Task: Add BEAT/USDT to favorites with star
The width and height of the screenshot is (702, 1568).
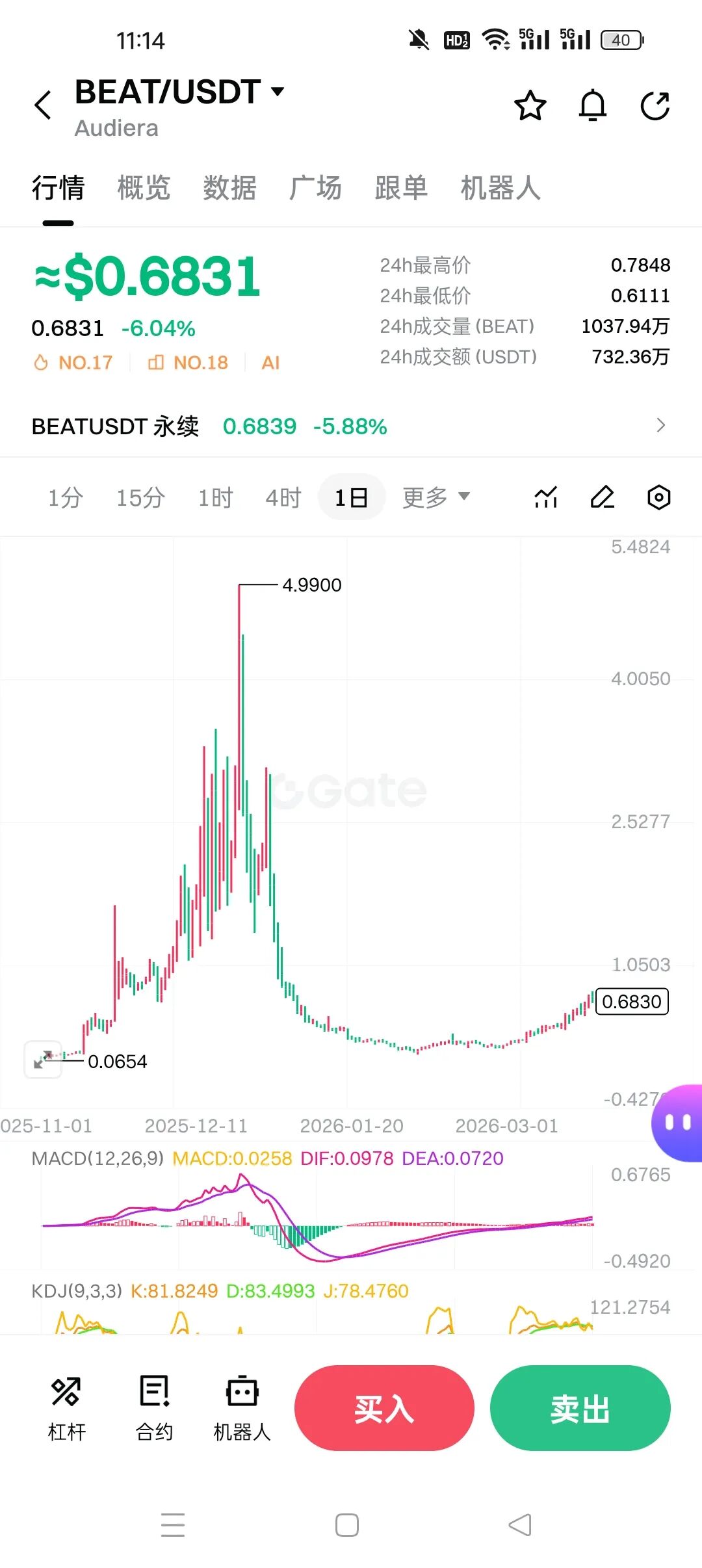Action: click(530, 106)
